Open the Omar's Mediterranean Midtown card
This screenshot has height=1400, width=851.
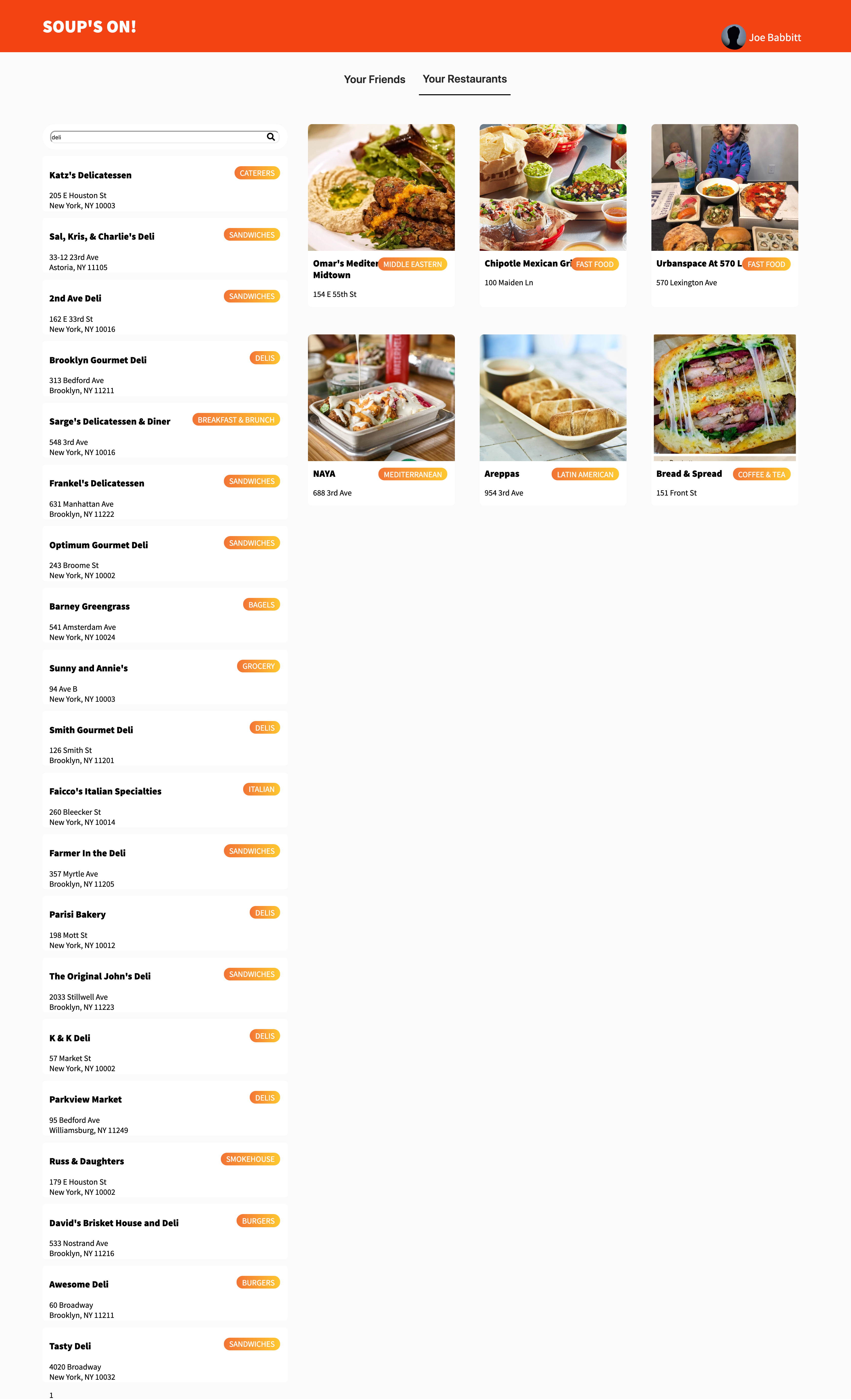(381, 215)
